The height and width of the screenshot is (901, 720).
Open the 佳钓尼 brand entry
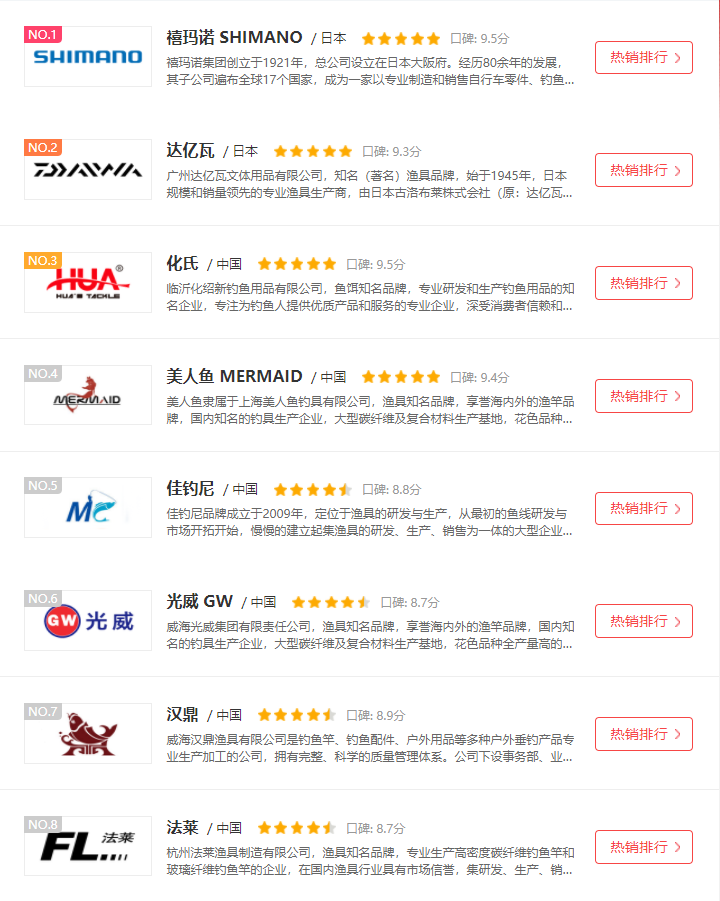click(x=190, y=489)
